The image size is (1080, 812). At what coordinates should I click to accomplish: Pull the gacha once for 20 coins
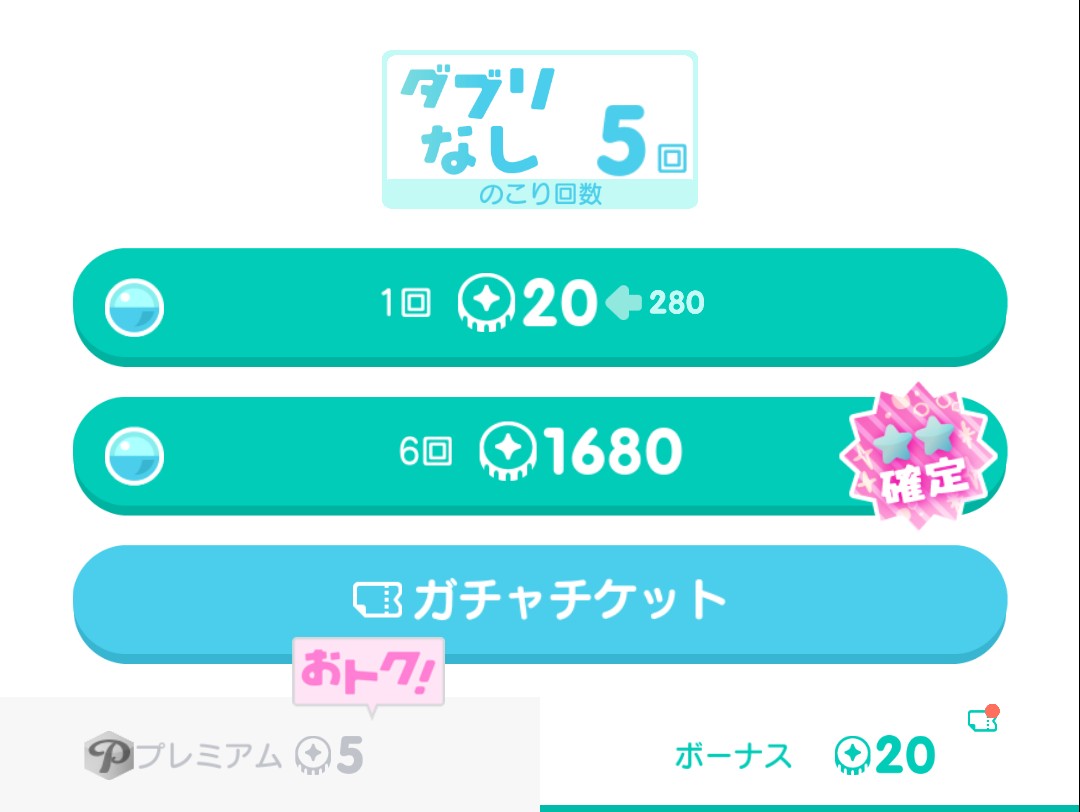click(x=540, y=303)
